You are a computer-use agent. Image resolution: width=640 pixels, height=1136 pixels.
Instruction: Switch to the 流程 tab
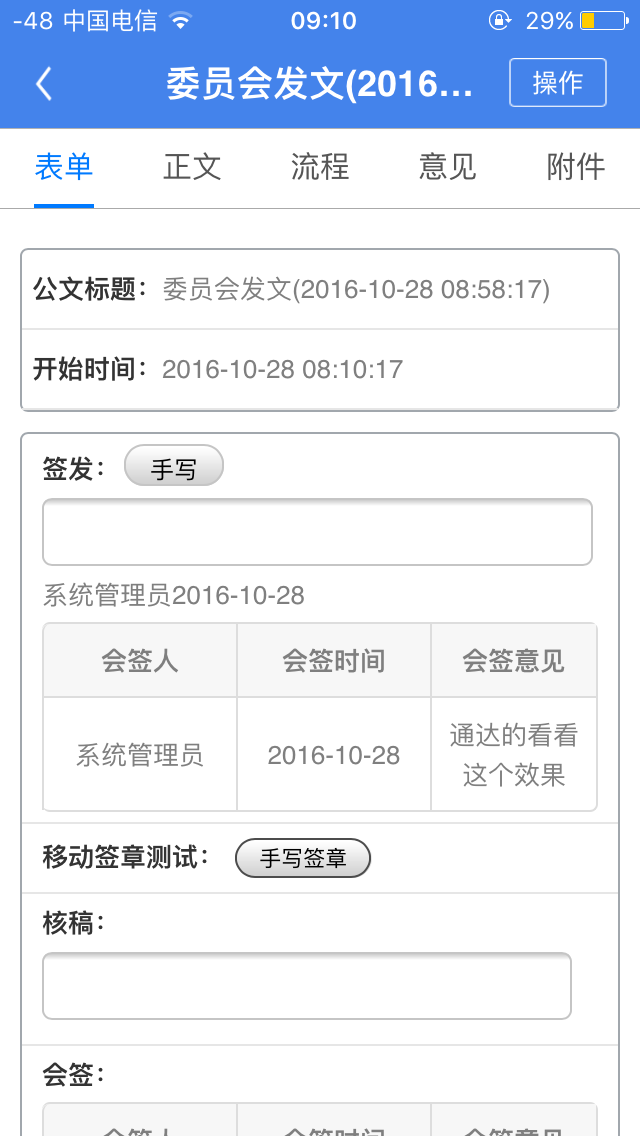tap(320, 167)
